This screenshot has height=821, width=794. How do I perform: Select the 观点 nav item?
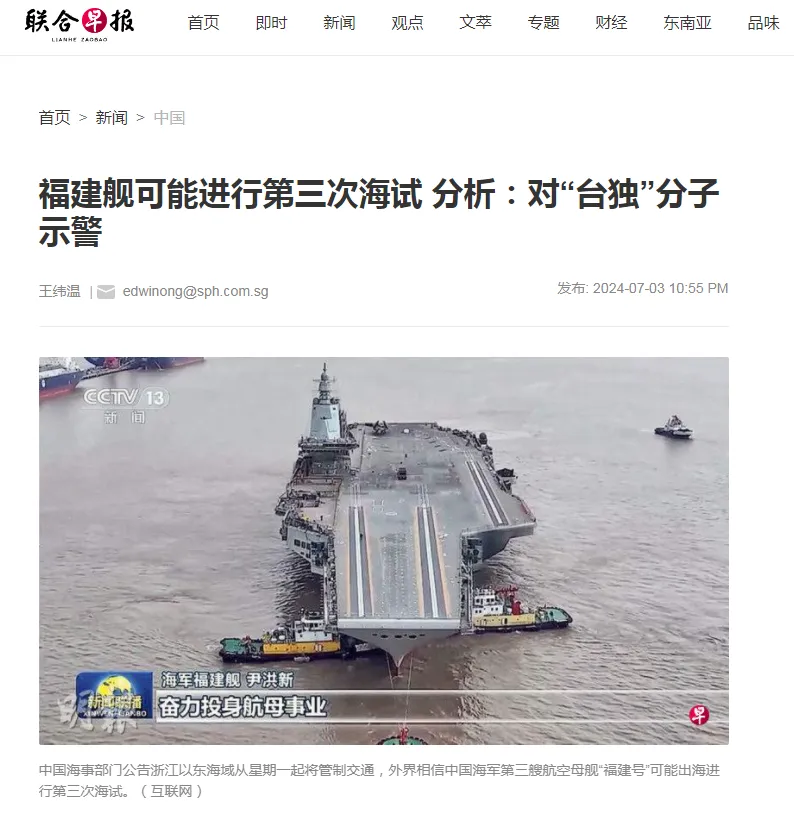pos(407,23)
